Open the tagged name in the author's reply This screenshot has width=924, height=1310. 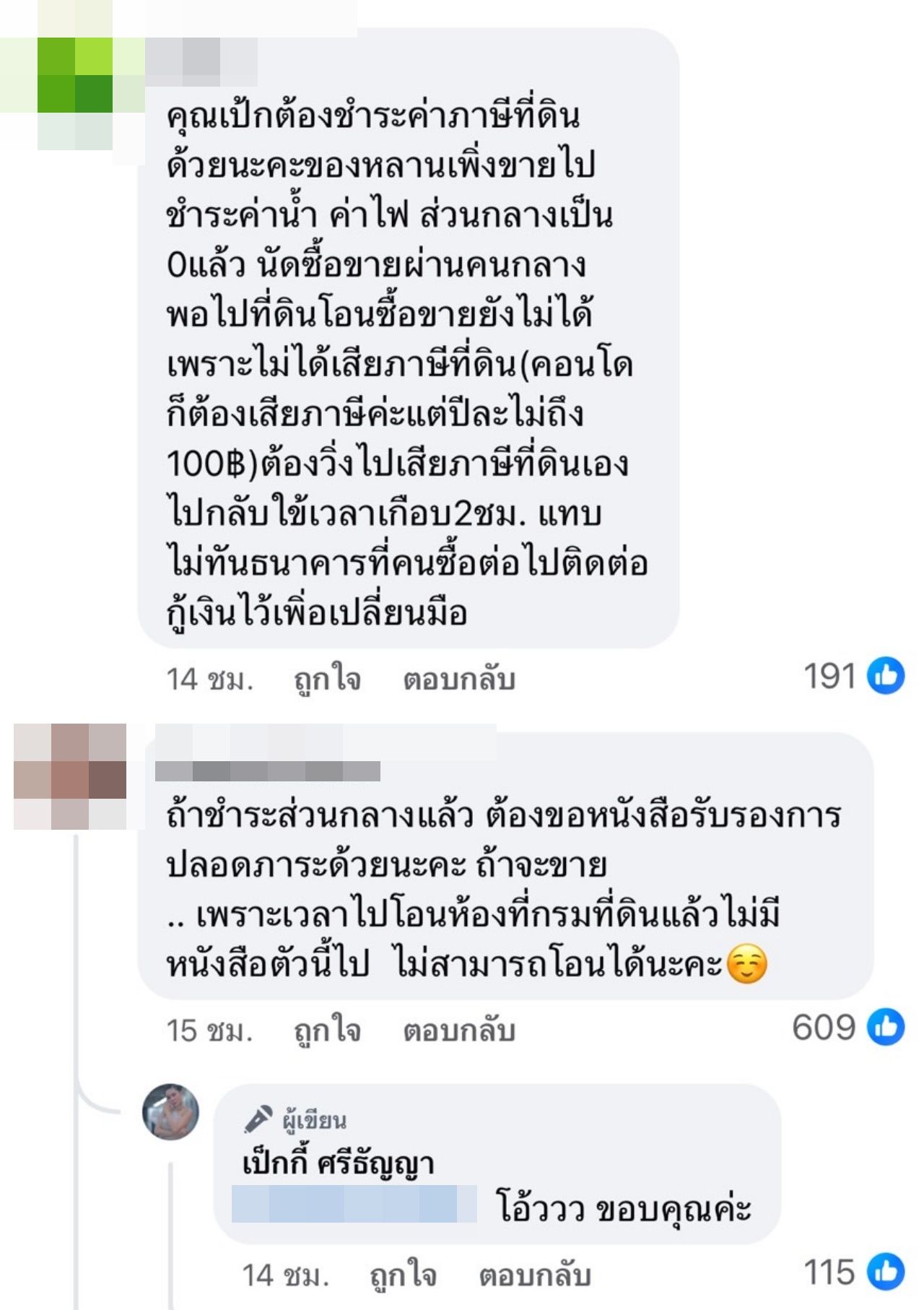354,1204
